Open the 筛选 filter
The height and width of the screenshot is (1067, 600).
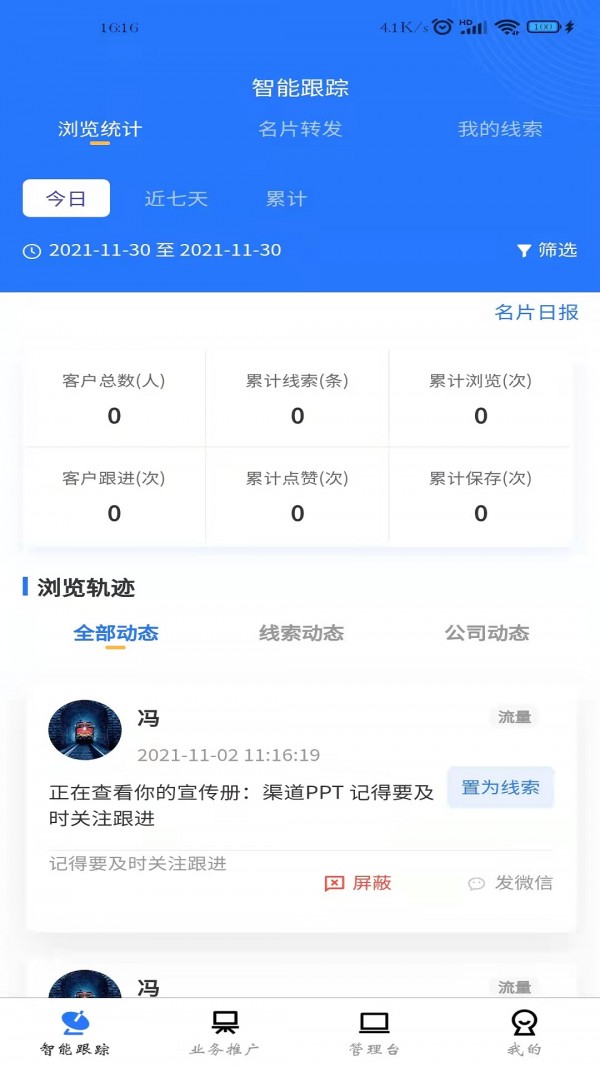point(547,250)
